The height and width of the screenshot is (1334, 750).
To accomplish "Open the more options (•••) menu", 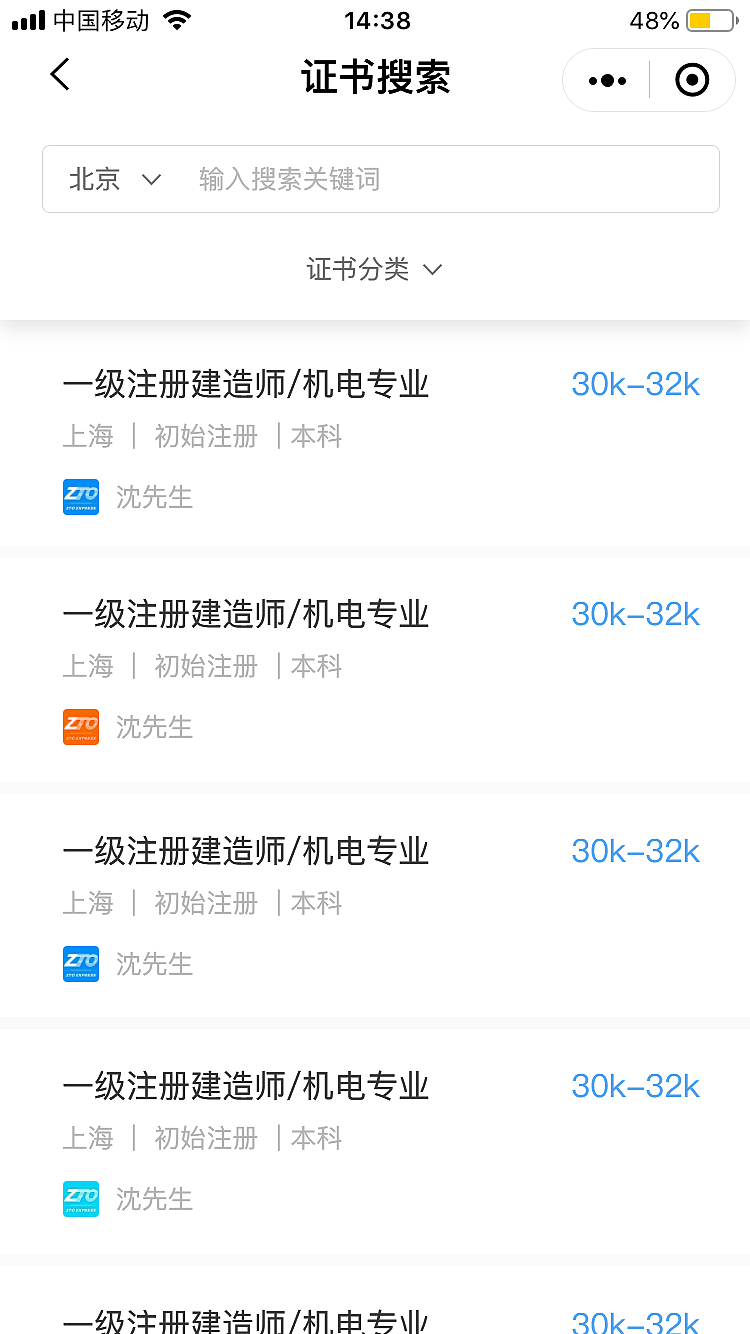I will (x=605, y=80).
